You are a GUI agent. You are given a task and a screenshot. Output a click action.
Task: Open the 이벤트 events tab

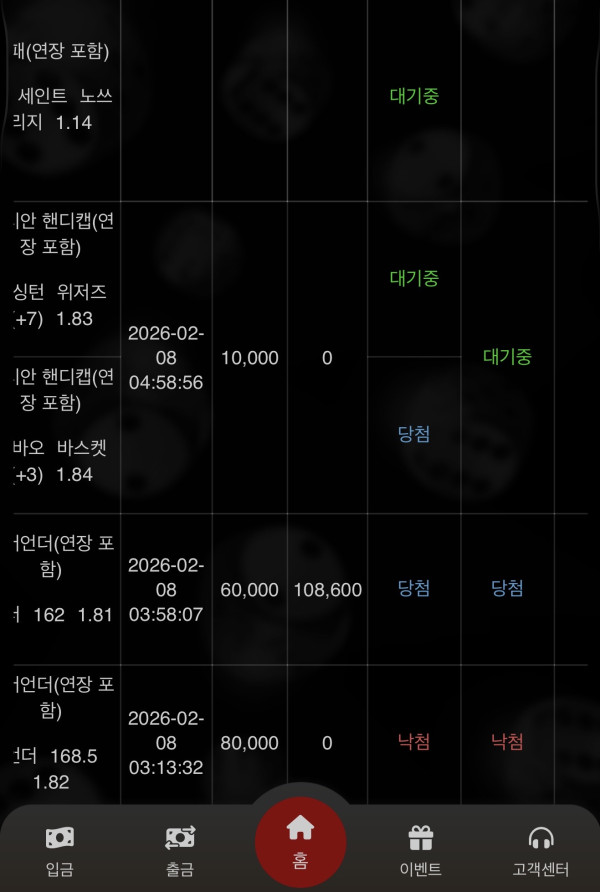coord(421,850)
